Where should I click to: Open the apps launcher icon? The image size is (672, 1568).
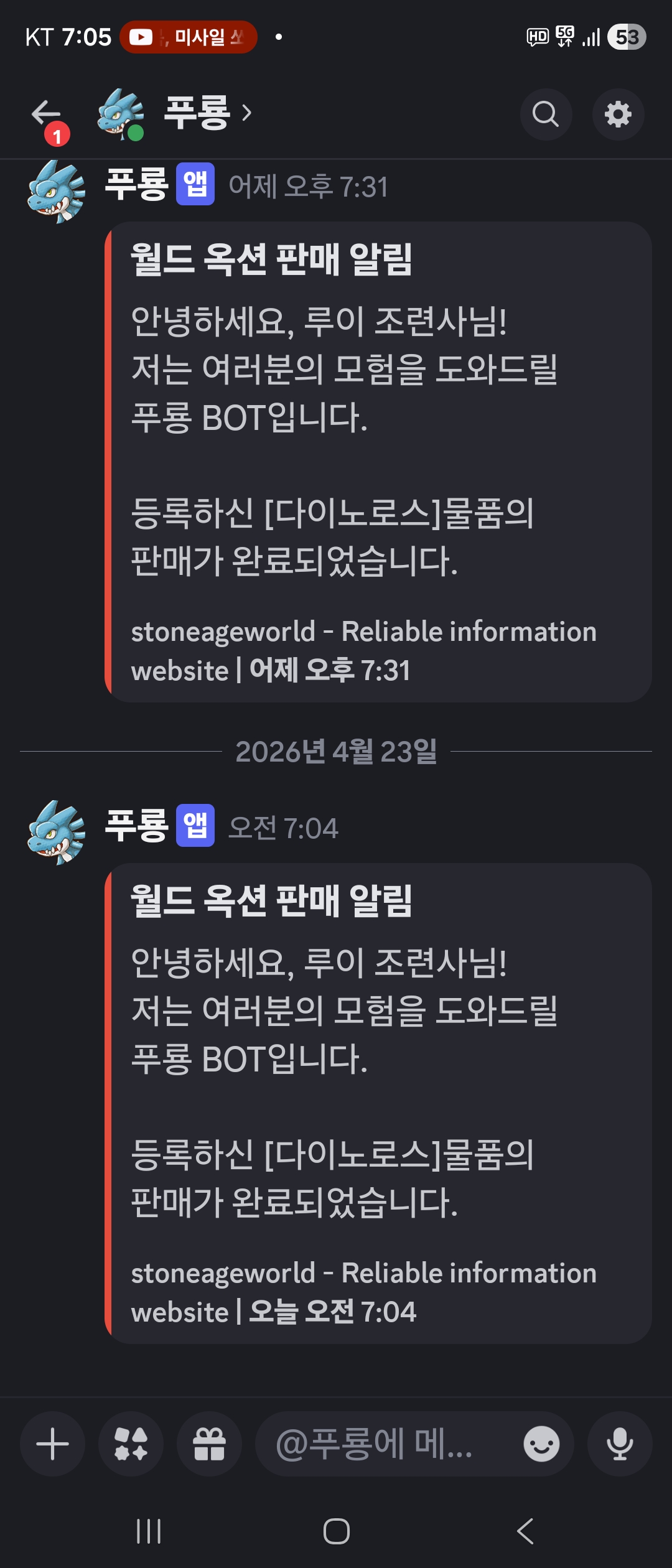click(x=131, y=1444)
